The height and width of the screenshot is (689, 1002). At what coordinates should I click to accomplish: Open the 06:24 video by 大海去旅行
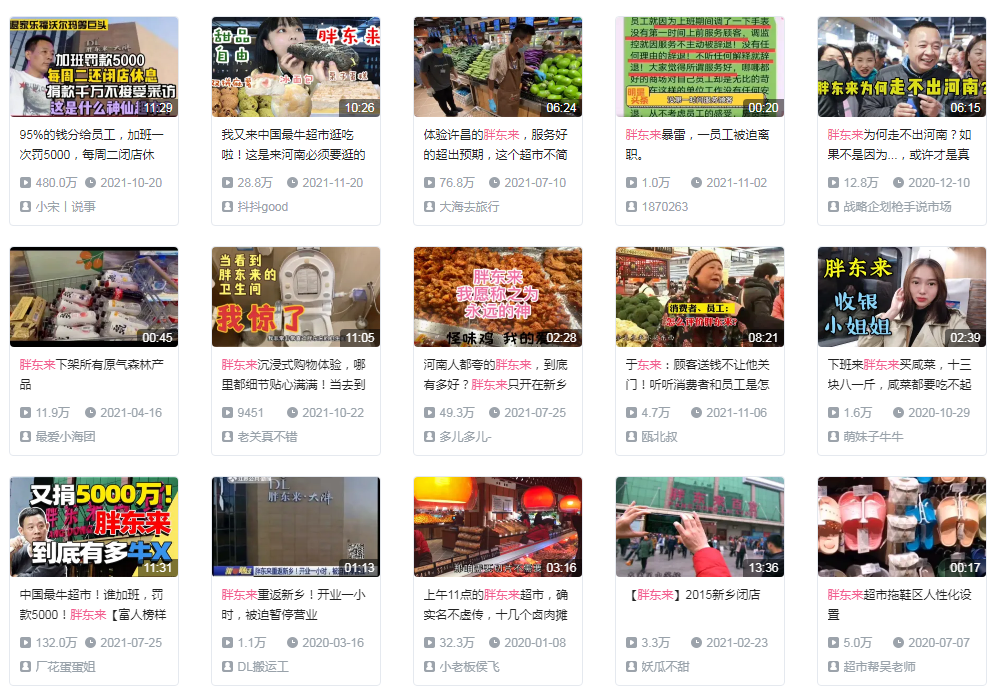(x=498, y=67)
